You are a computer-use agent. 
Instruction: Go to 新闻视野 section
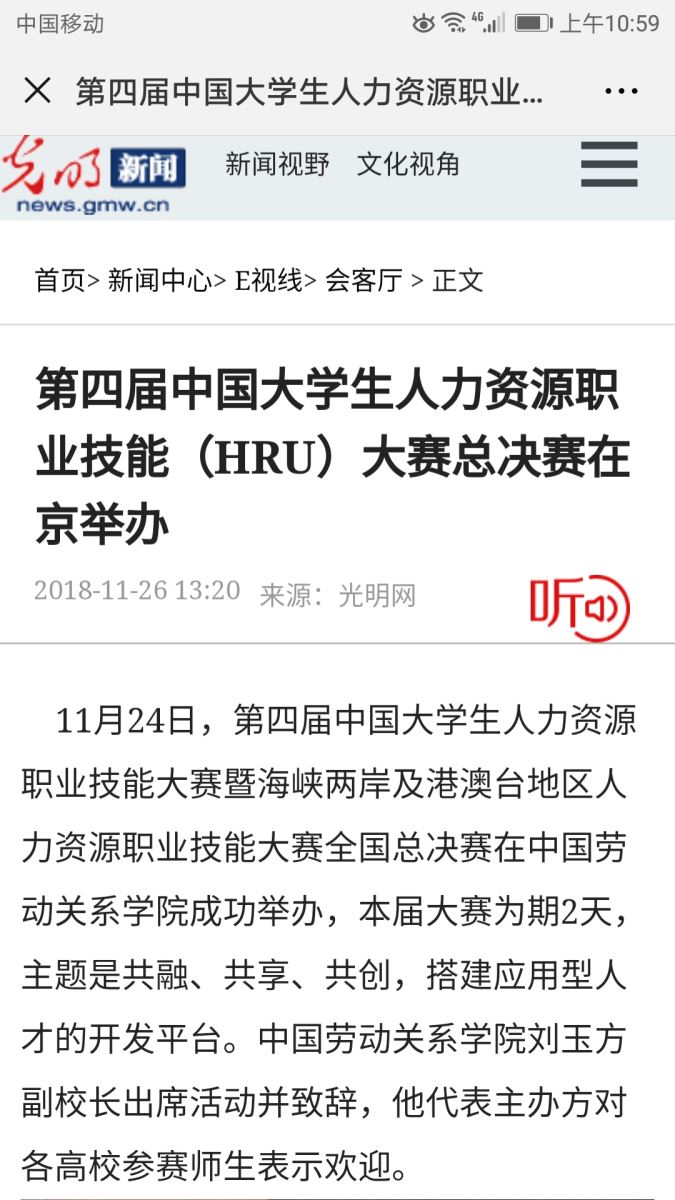(277, 164)
